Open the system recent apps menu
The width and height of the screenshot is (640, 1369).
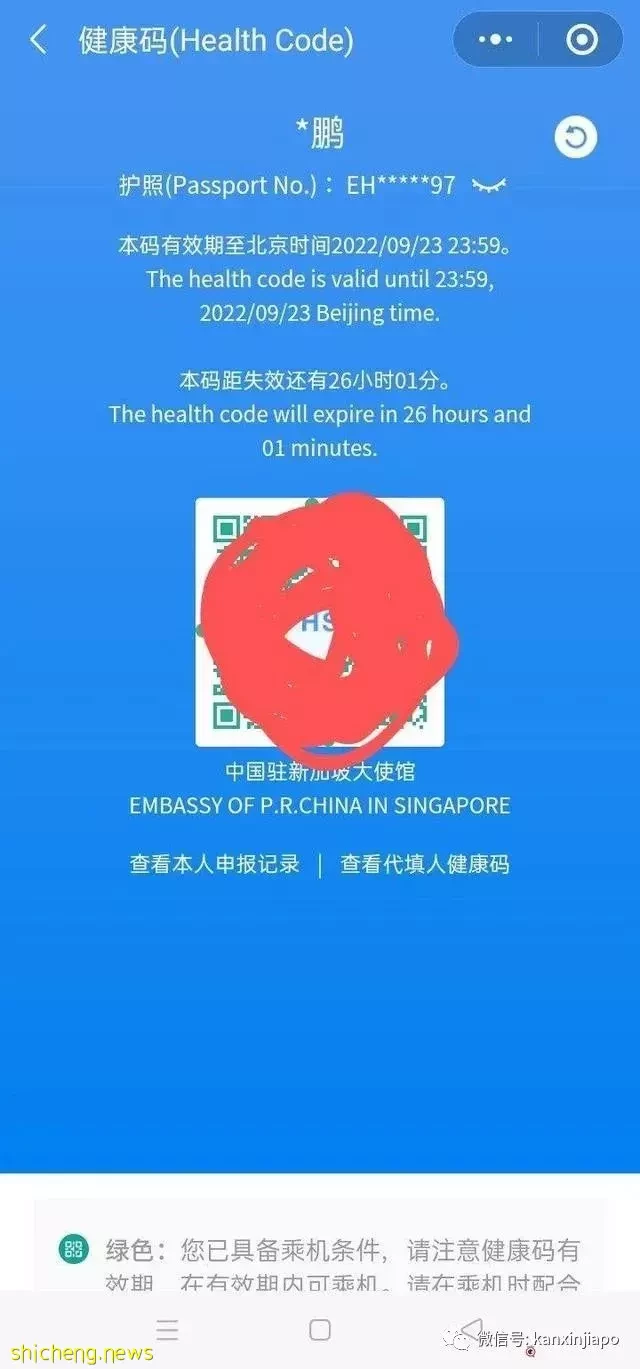tap(167, 1330)
